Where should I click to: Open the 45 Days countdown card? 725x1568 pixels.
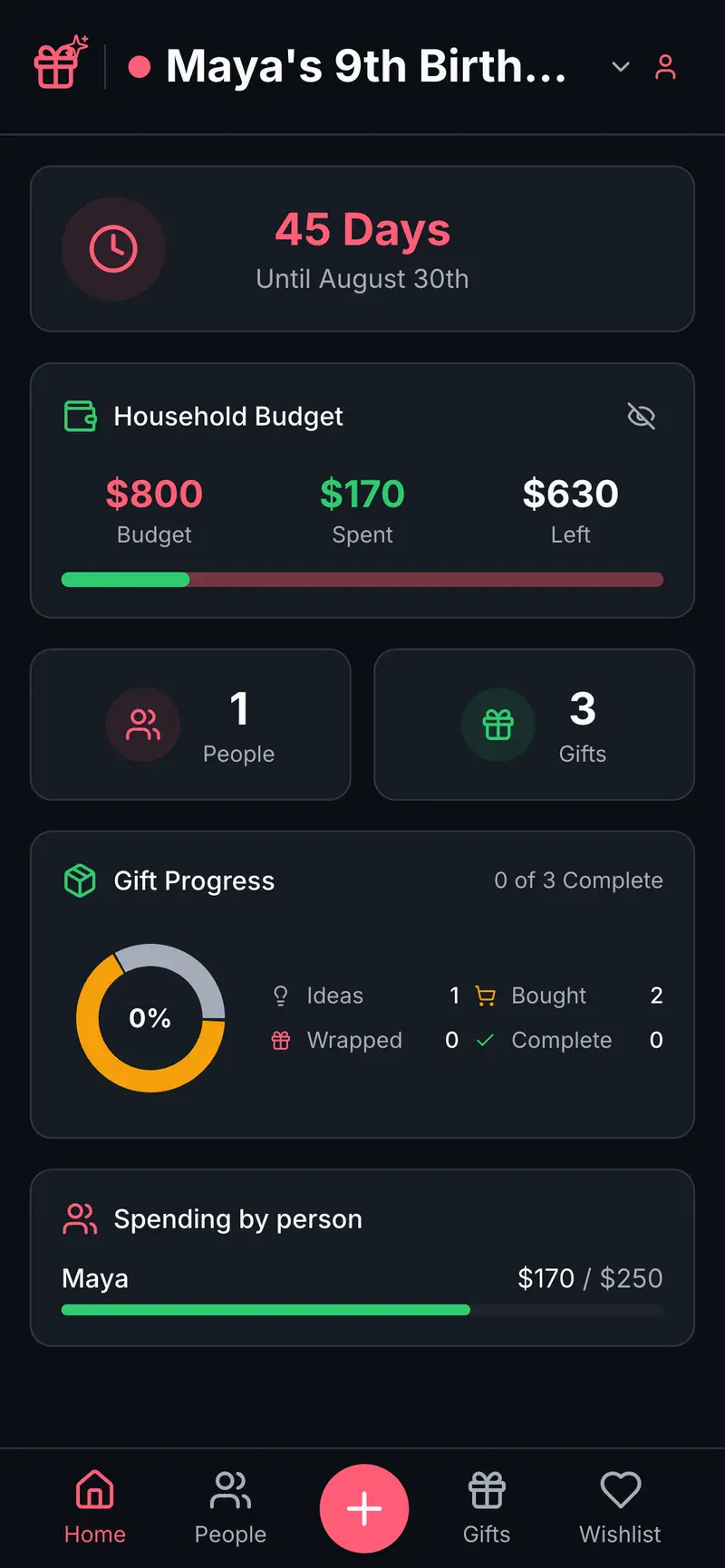[x=362, y=249]
